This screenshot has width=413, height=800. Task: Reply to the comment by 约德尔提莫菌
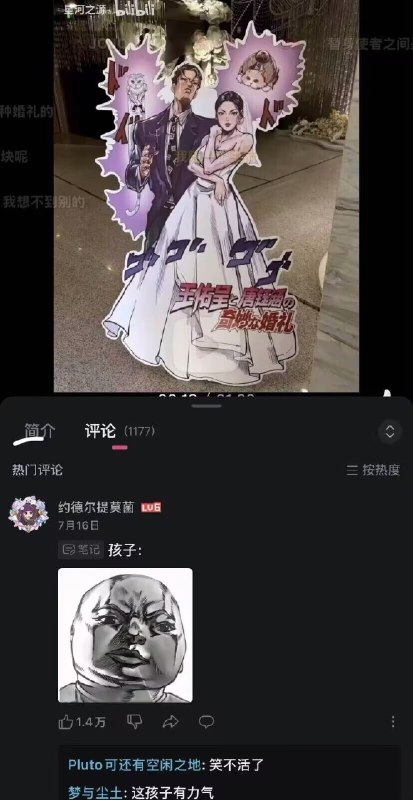tap(206, 721)
